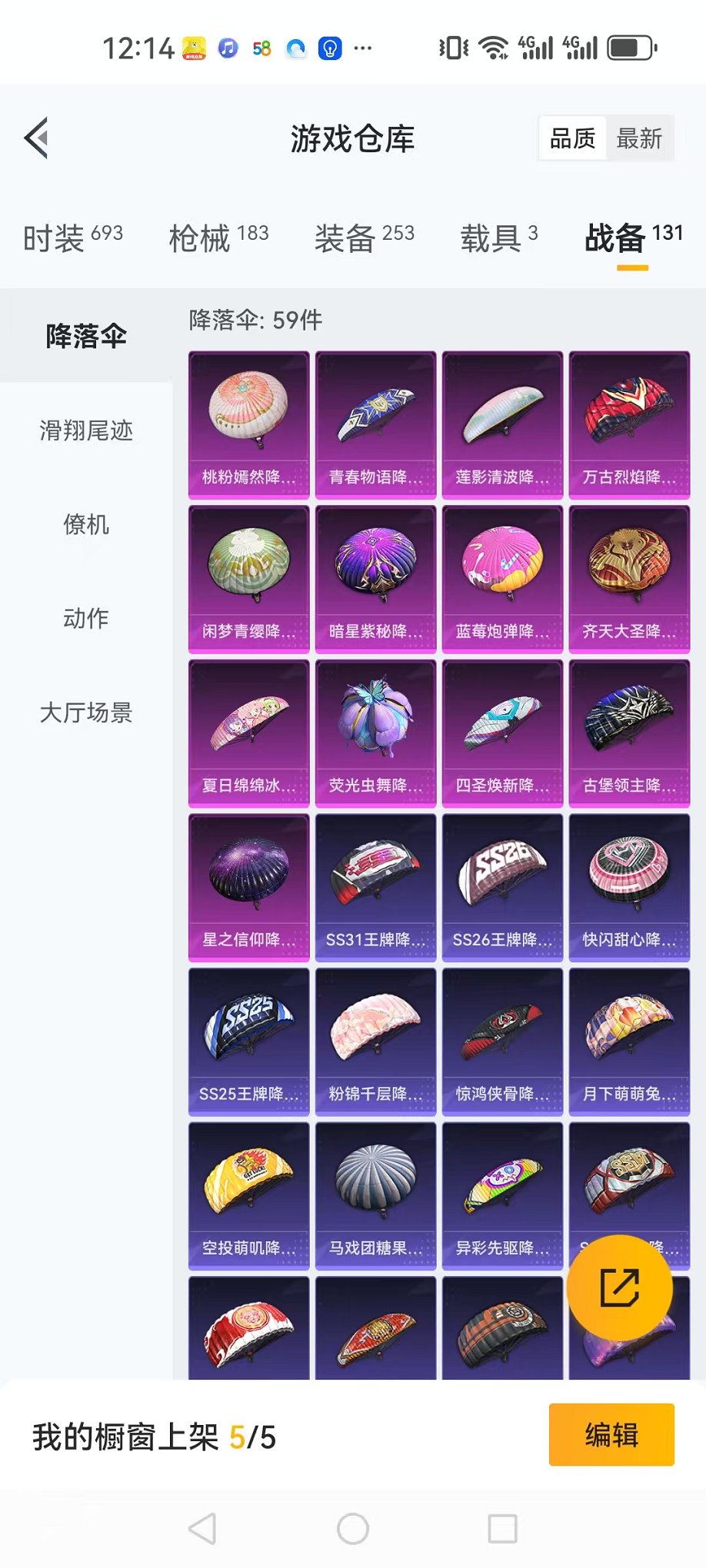Open the 僚机 category
Image resolution: width=706 pixels, height=1568 pixels.
coord(86,525)
